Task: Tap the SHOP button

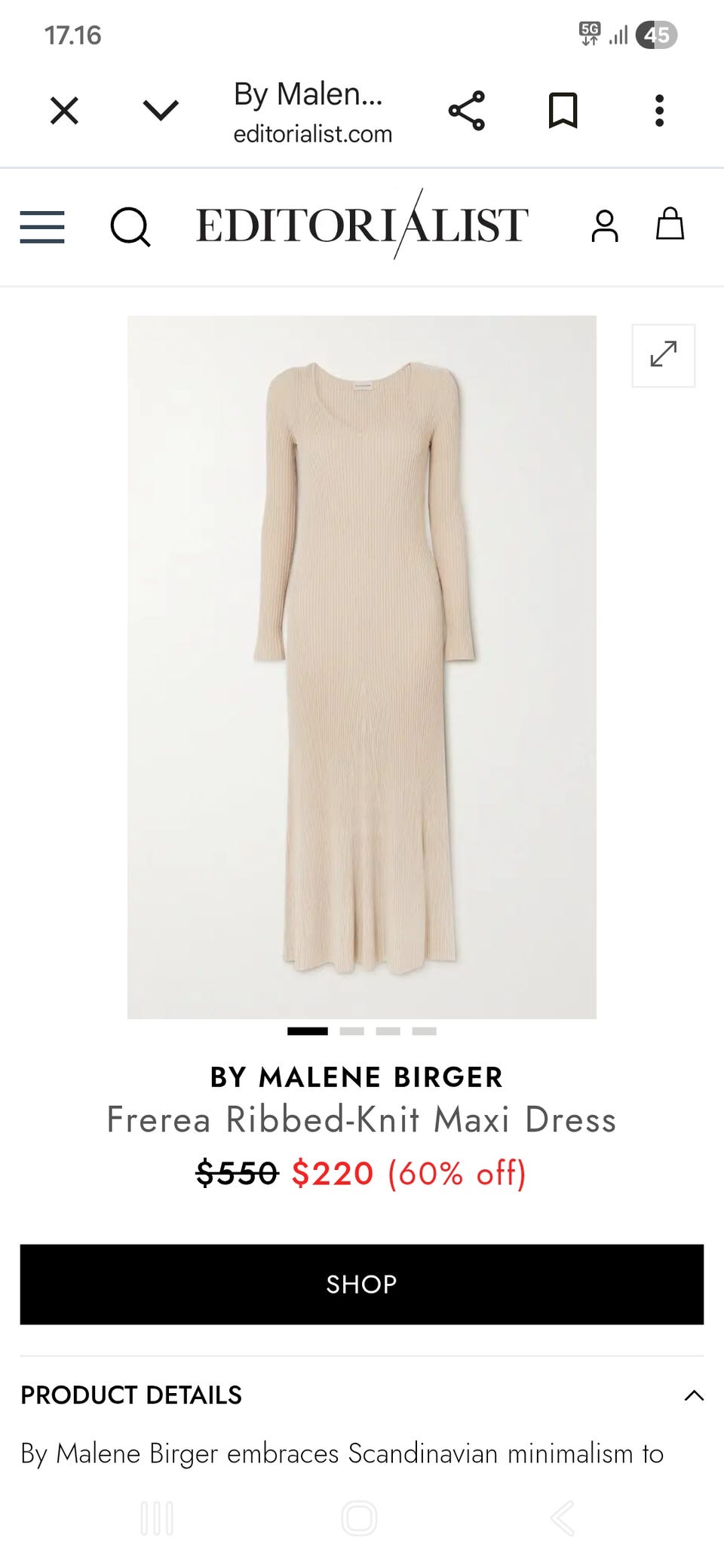Action: [362, 1285]
